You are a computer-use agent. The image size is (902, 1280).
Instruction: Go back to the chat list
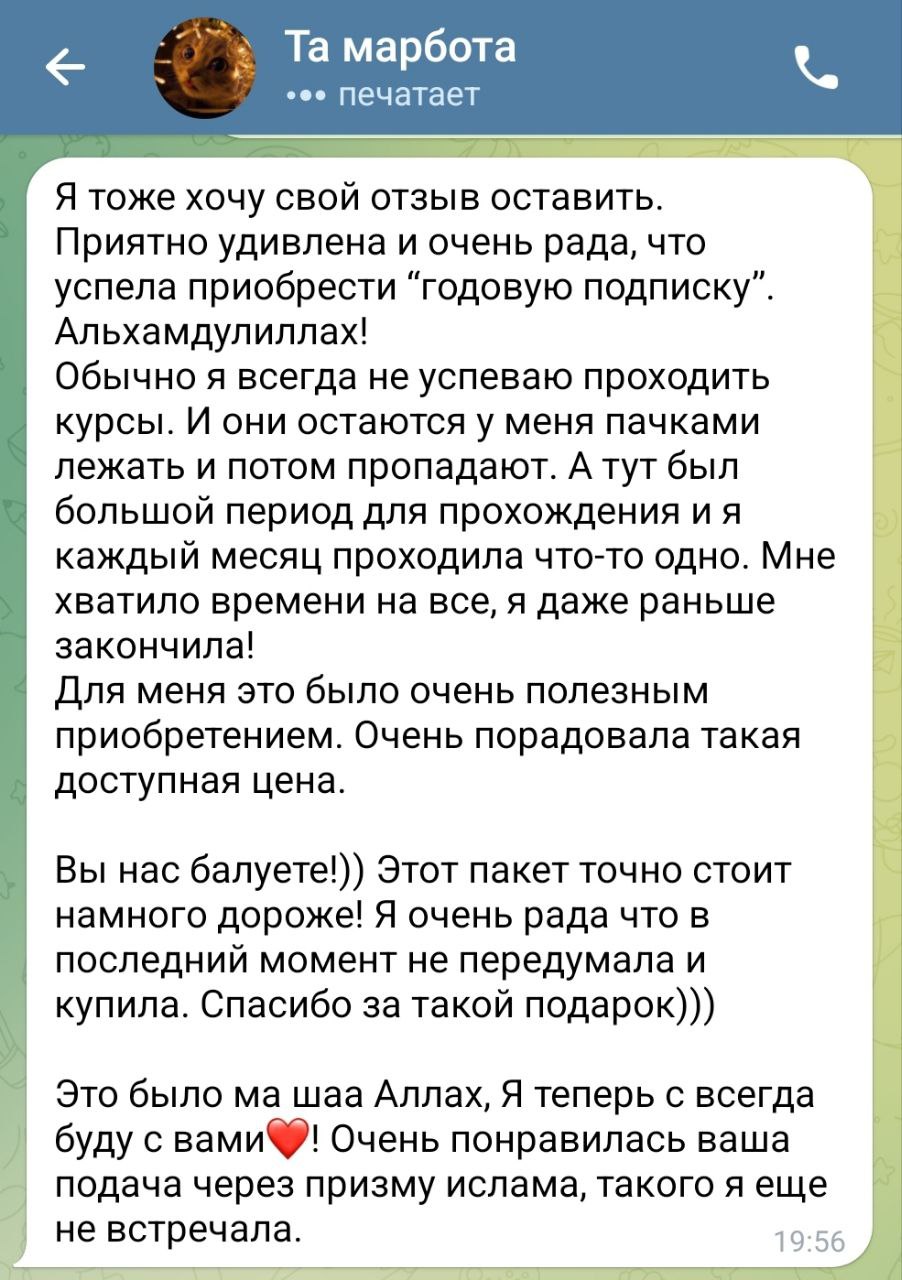pyautogui.click(x=66, y=68)
